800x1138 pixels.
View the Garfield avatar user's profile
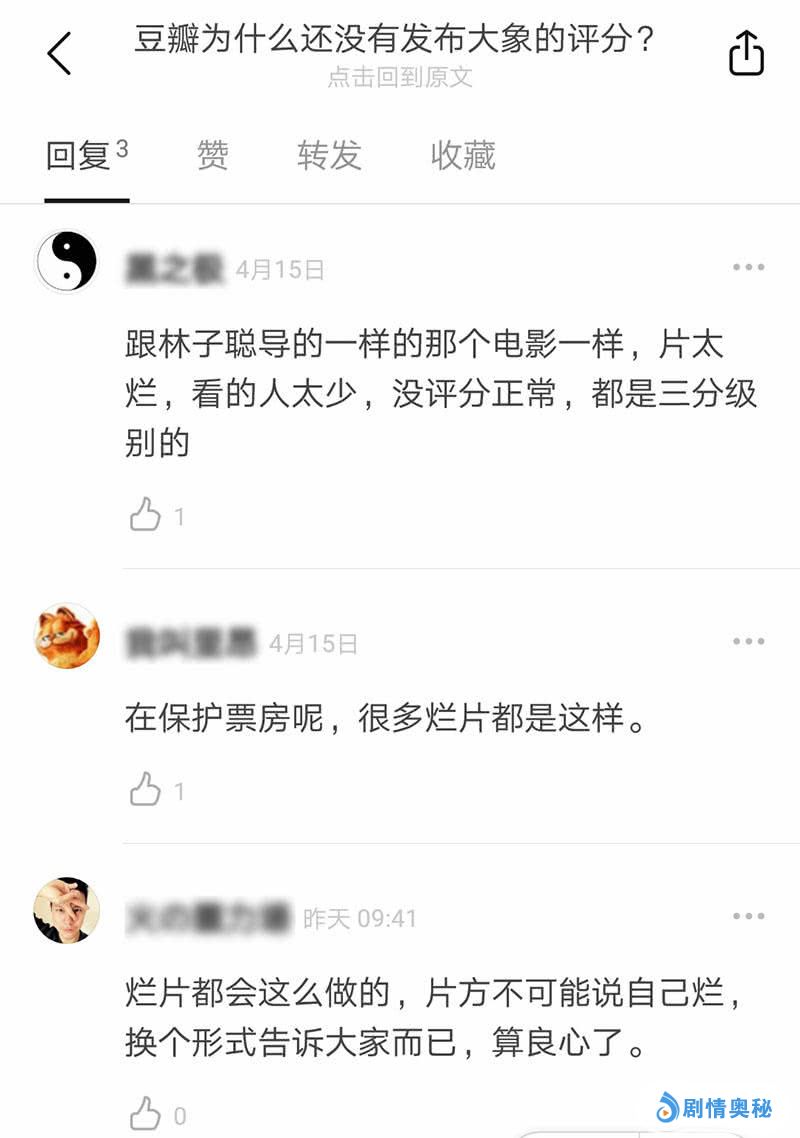coord(67,636)
